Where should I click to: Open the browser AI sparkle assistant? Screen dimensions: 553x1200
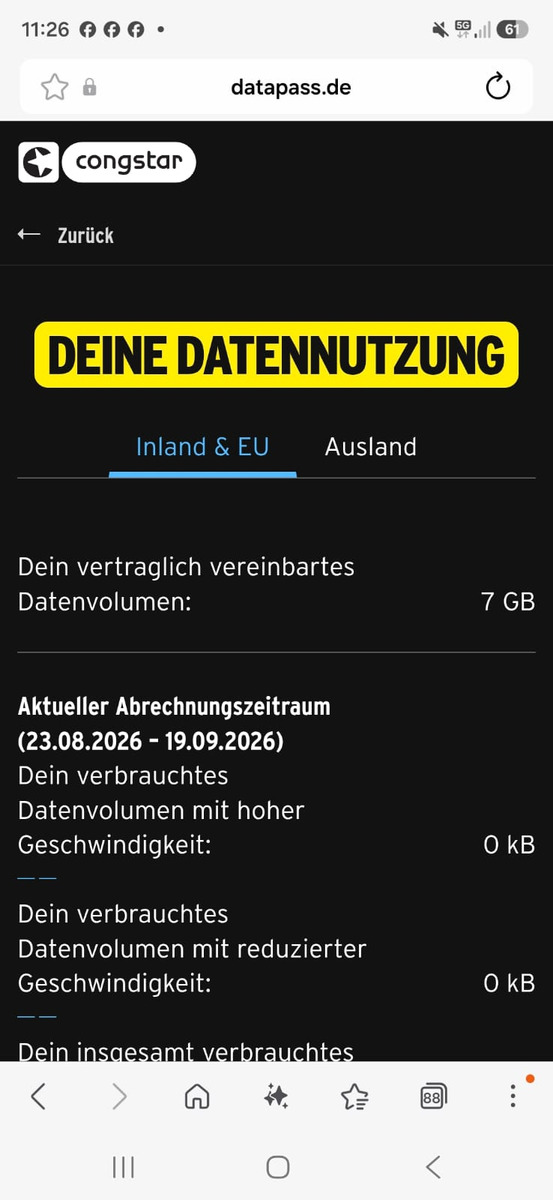(x=276, y=1097)
